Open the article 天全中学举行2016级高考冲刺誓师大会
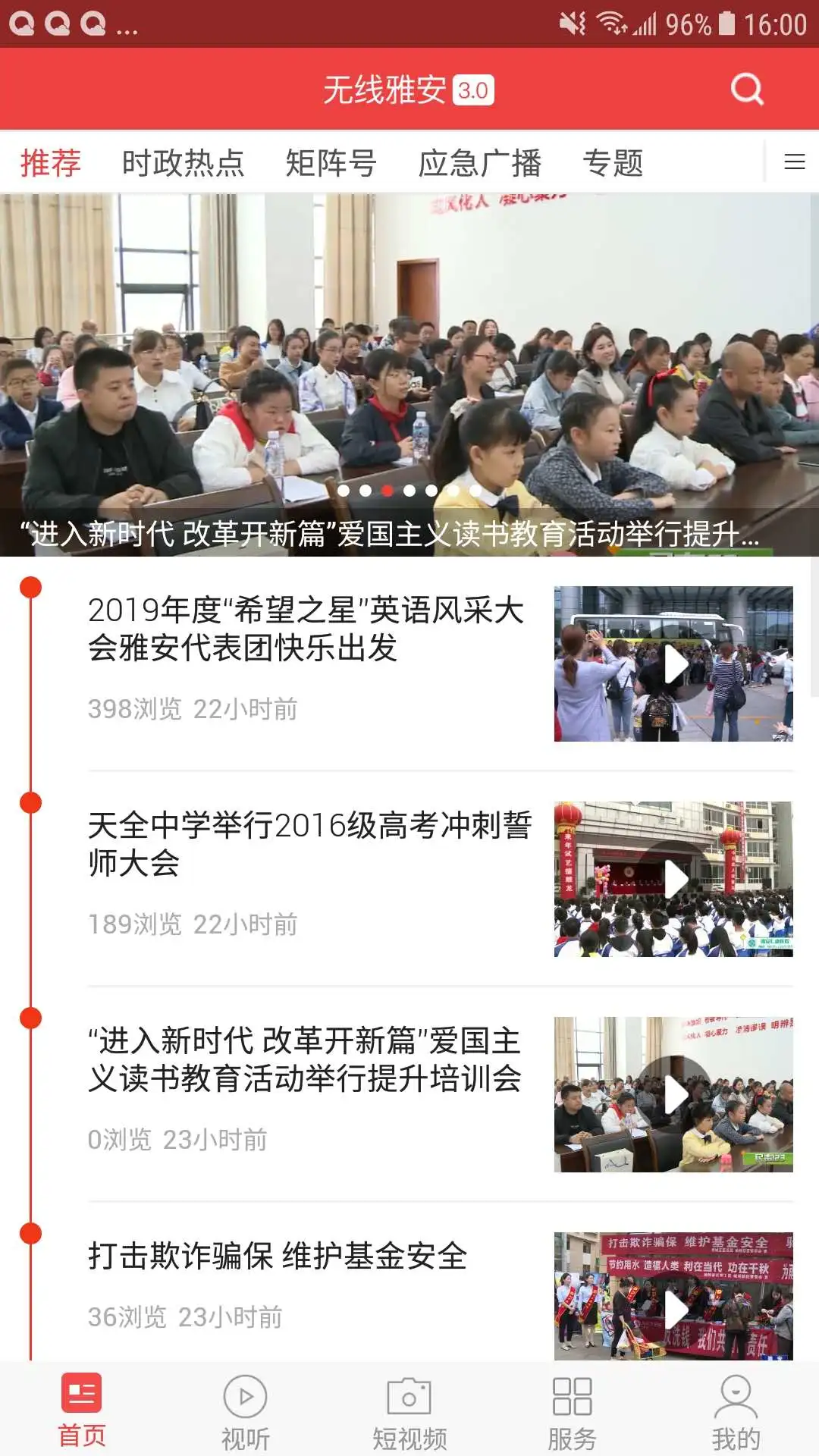This screenshot has width=819, height=1456. click(309, 844)
